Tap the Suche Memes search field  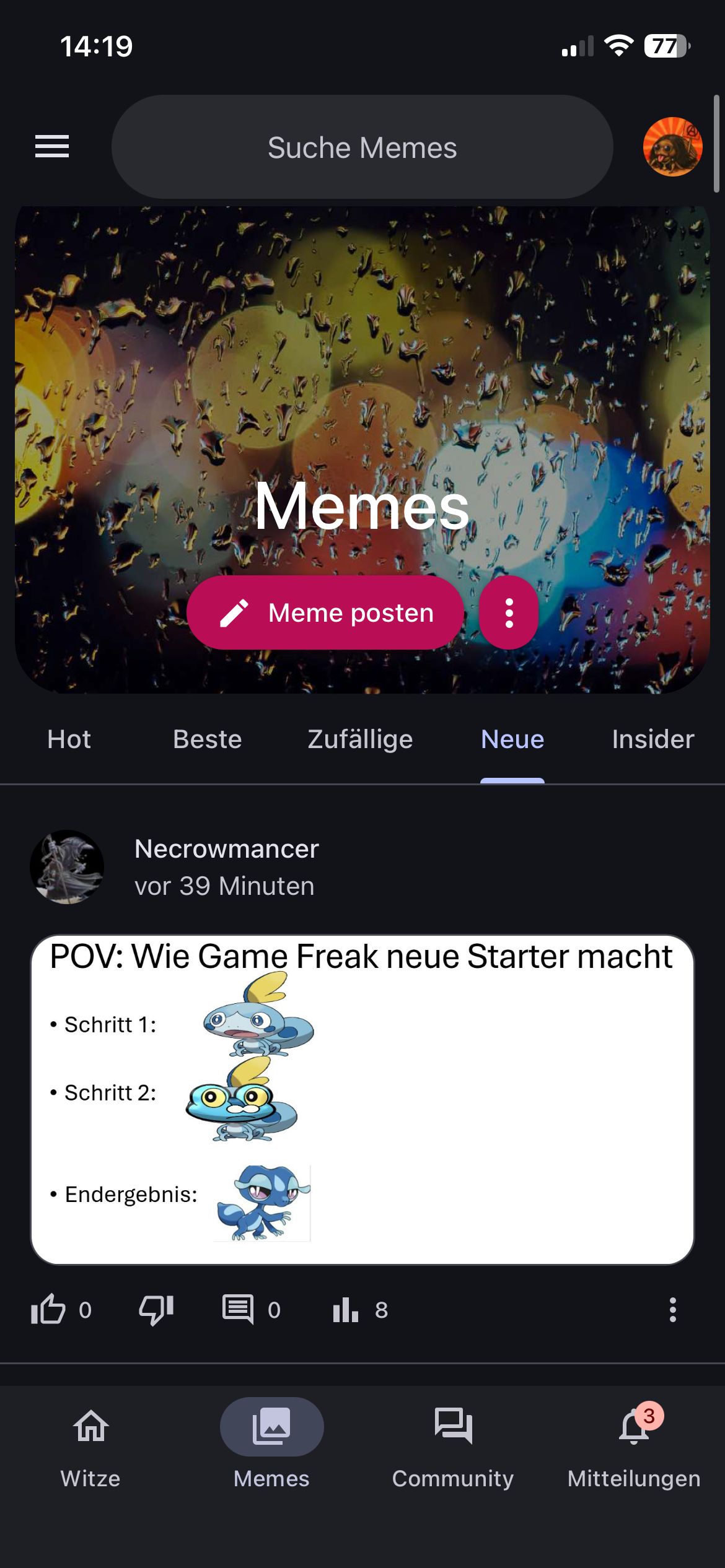362,147
